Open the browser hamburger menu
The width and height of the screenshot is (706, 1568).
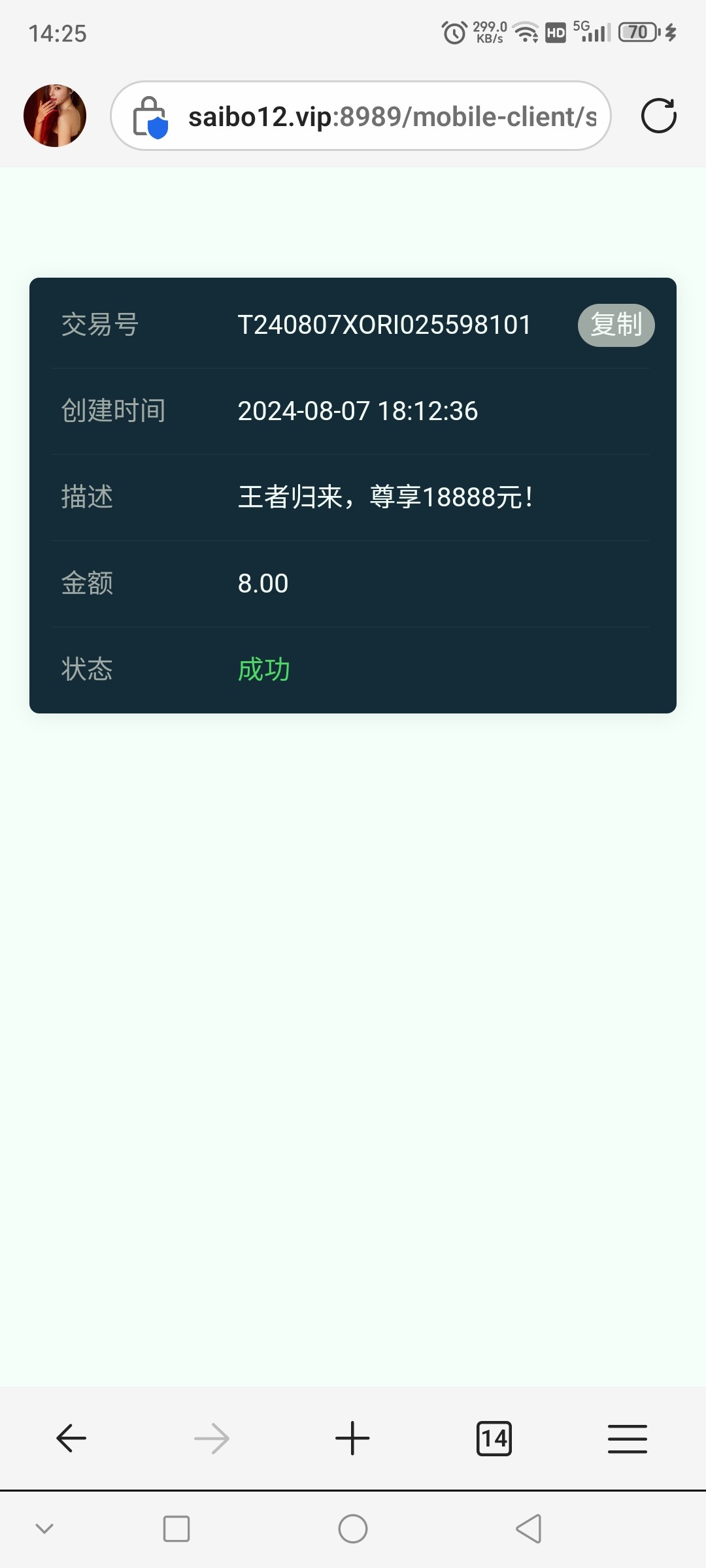(628, 1439)
